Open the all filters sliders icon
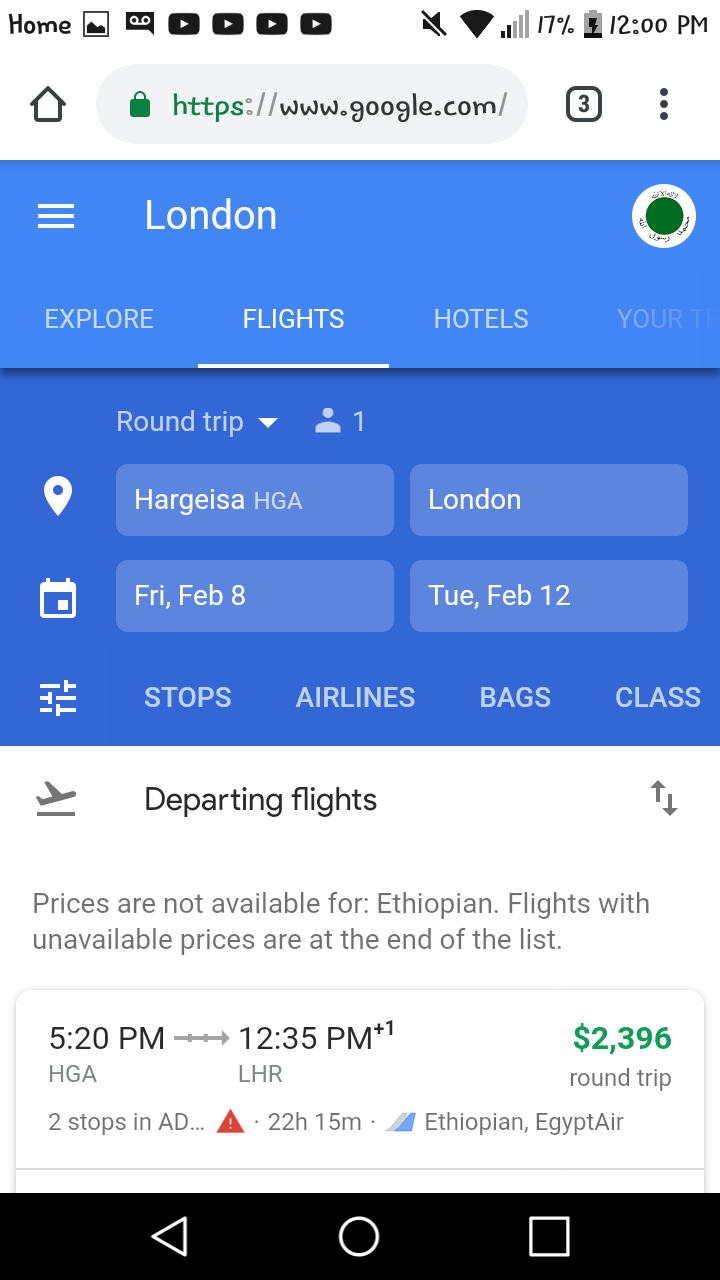Screen dimensions: 720x1280 (58, 697)
